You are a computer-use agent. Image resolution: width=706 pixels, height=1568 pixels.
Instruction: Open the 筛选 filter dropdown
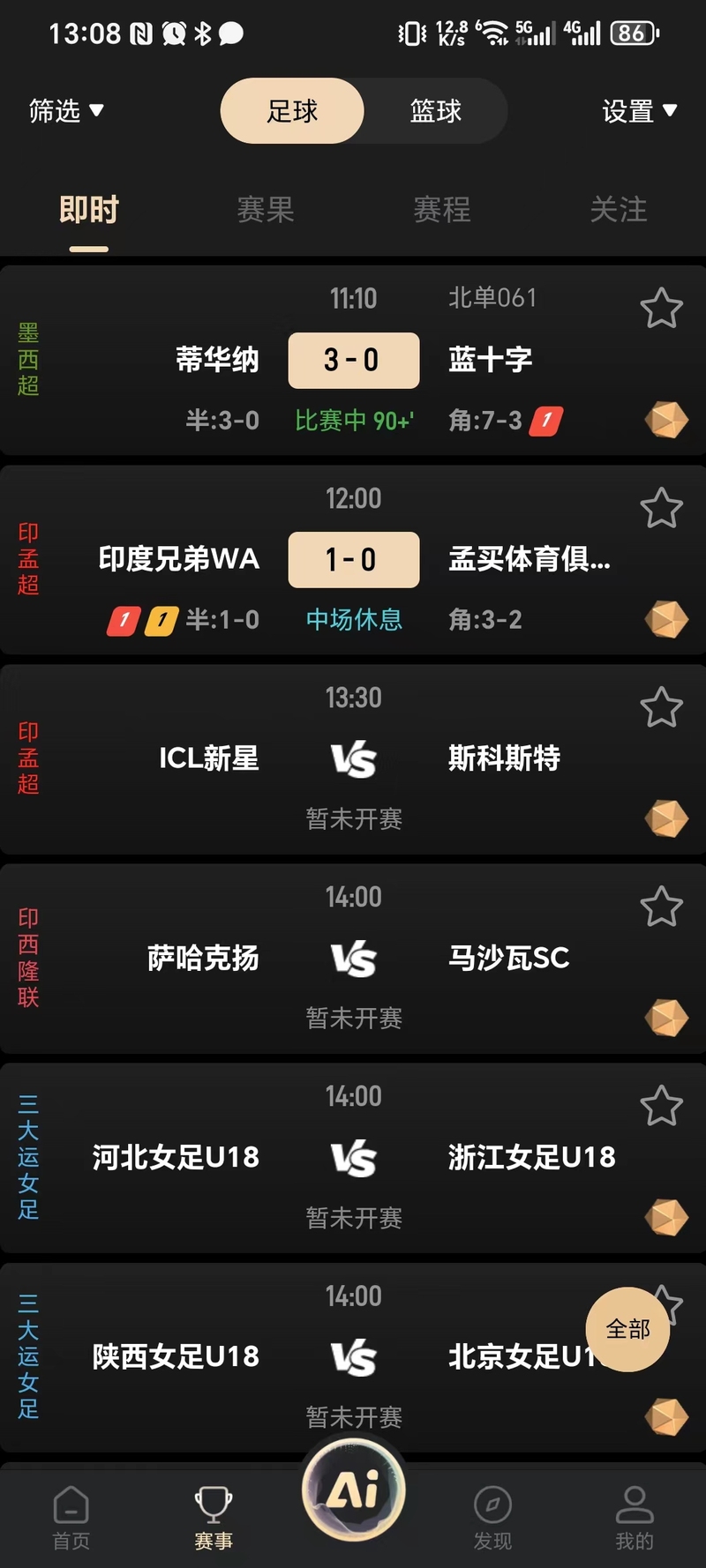click(x=66, y=111)
